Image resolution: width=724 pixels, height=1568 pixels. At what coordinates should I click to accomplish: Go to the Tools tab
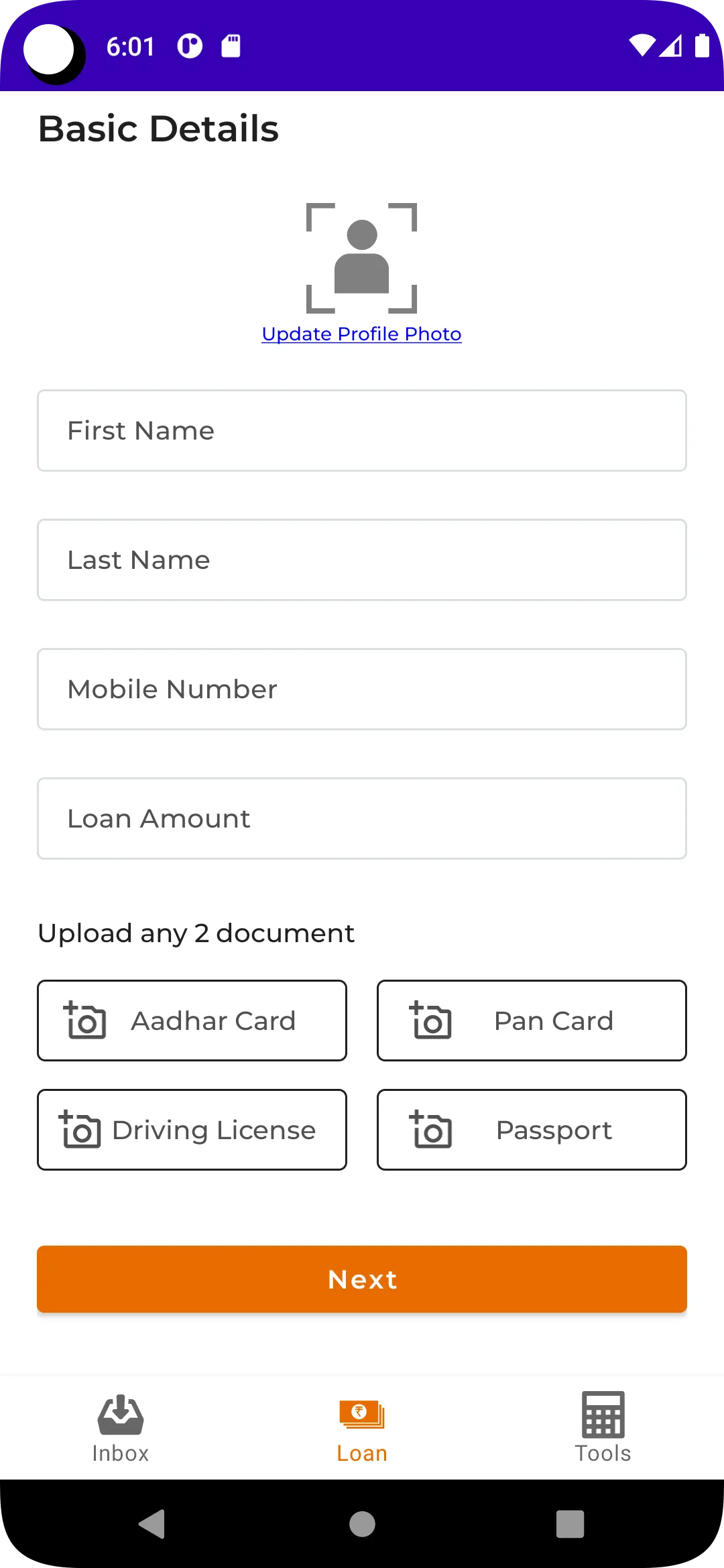tap(603, 1427)
